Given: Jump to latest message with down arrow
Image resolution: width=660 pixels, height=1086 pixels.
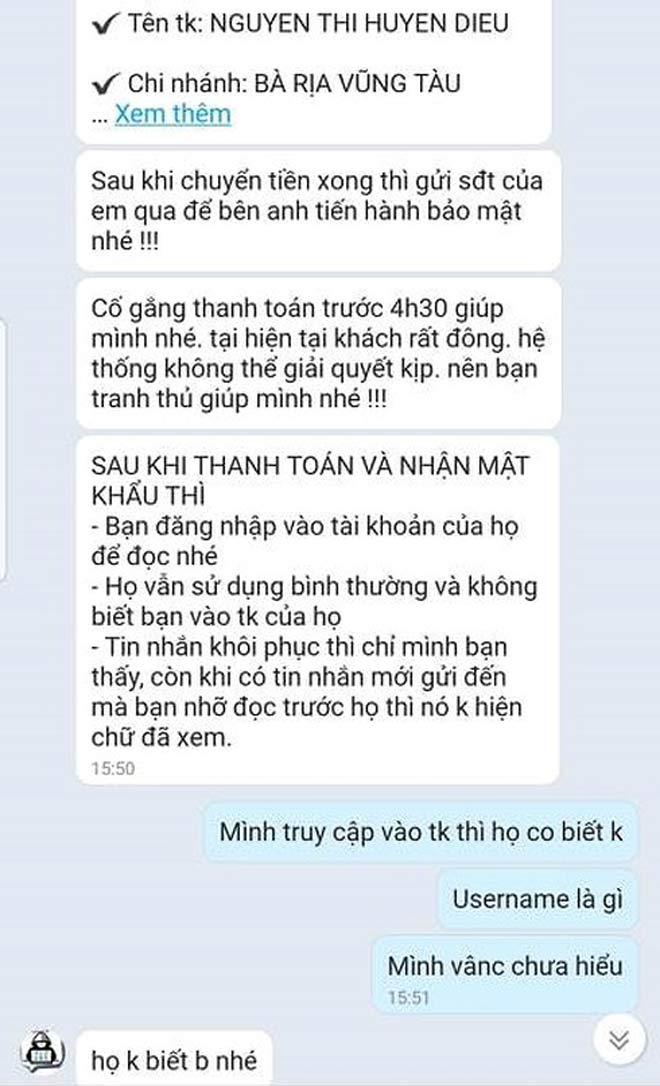Looking at the screenshot, I should pyautogui.click(x=619, y=1040).
